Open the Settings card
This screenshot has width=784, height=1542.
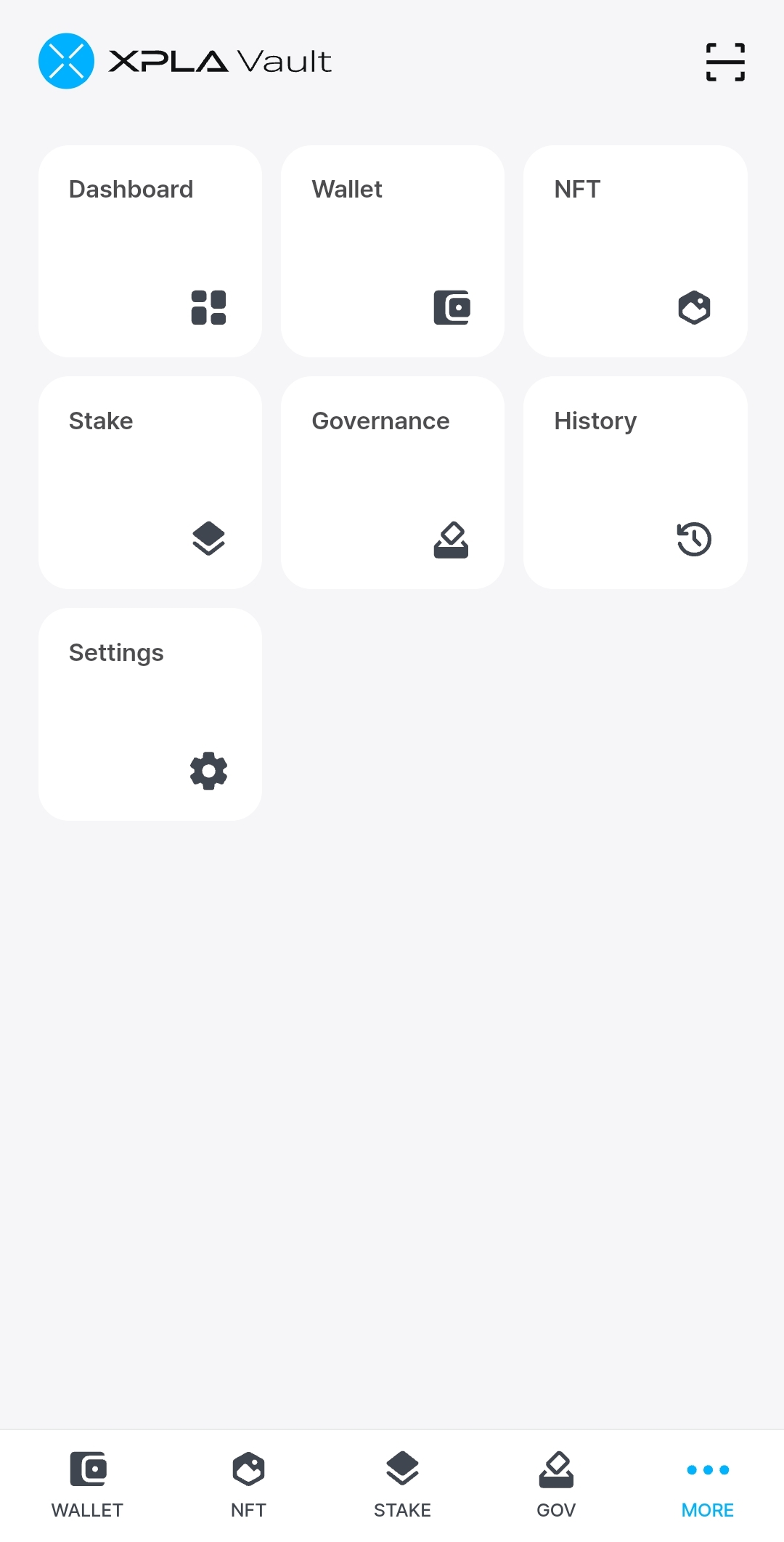[x=150, y=714]
